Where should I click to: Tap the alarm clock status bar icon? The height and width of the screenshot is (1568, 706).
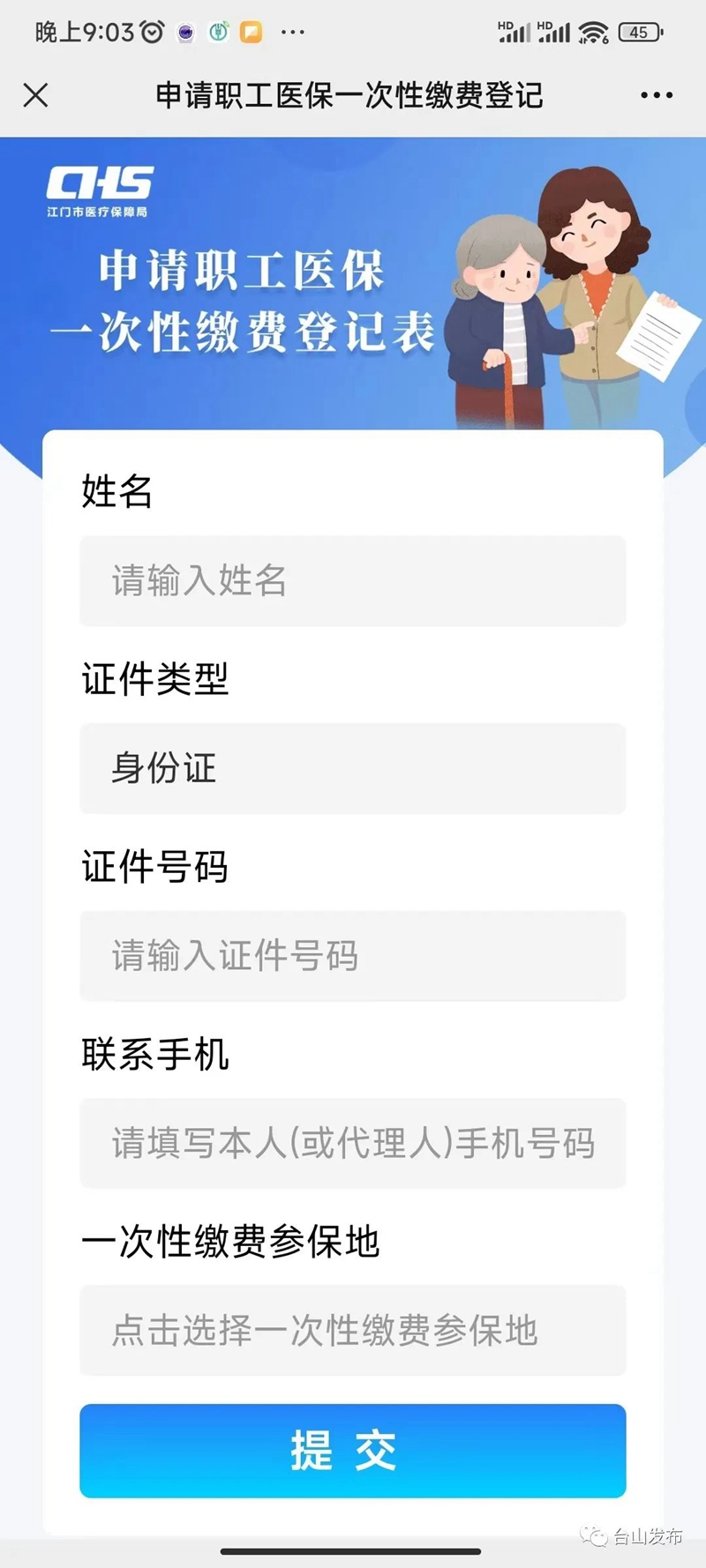tap(150, 32)
